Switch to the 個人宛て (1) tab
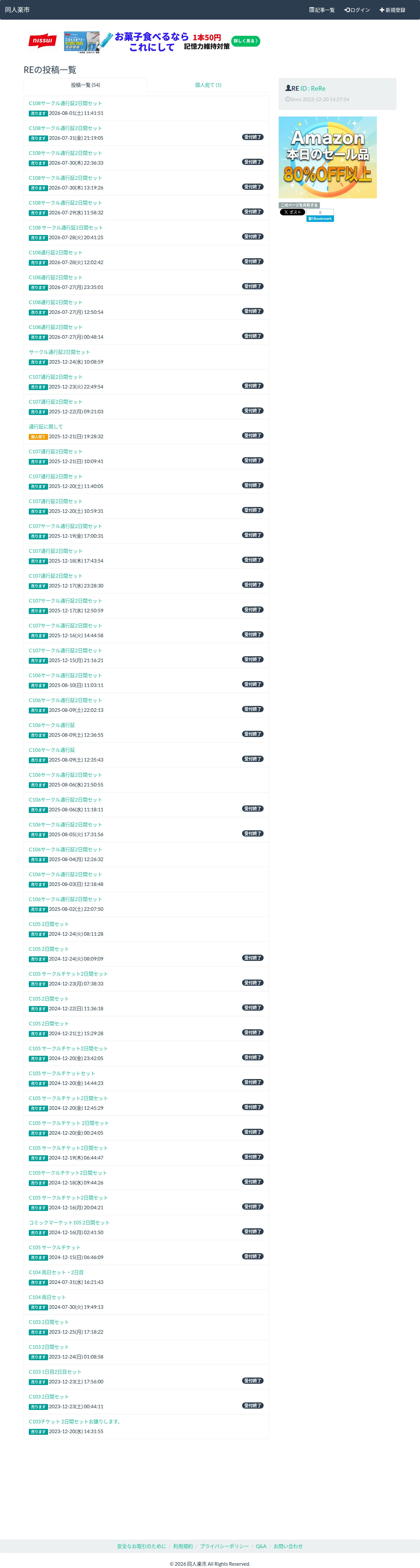Screen dimensions: 420x1568 point(208,85)
